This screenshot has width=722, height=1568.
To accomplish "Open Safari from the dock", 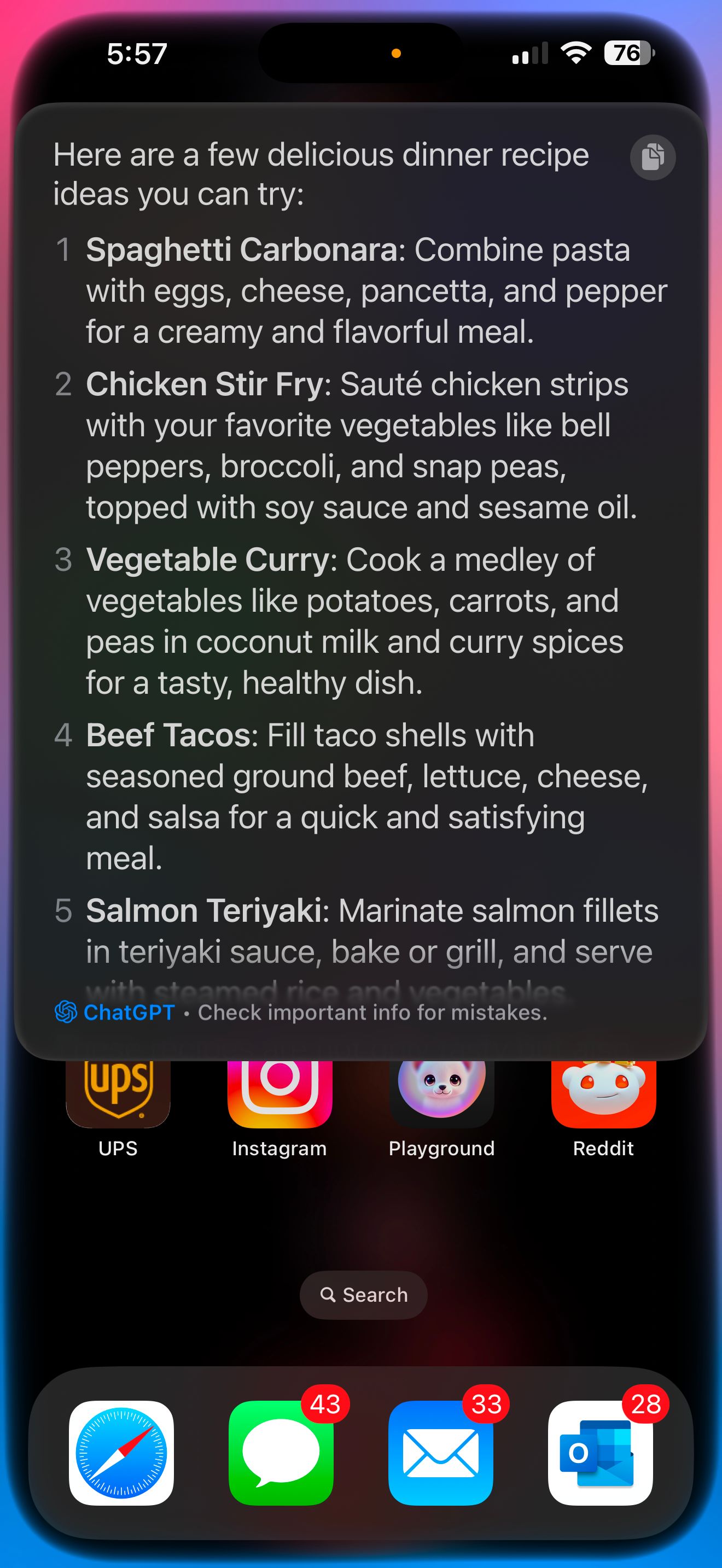I will [x=121, y=1452].
